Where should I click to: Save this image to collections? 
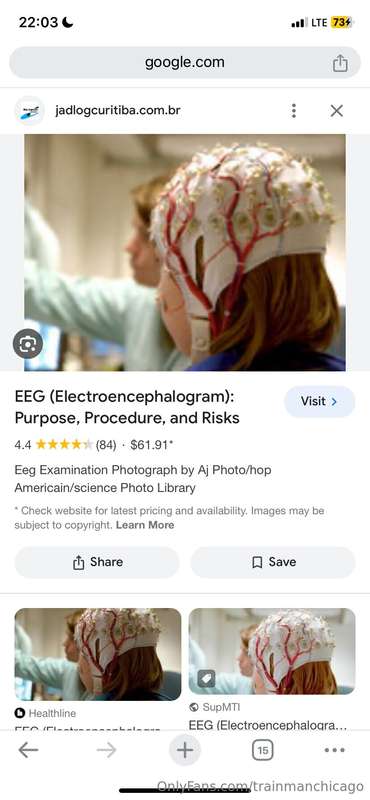273,562
